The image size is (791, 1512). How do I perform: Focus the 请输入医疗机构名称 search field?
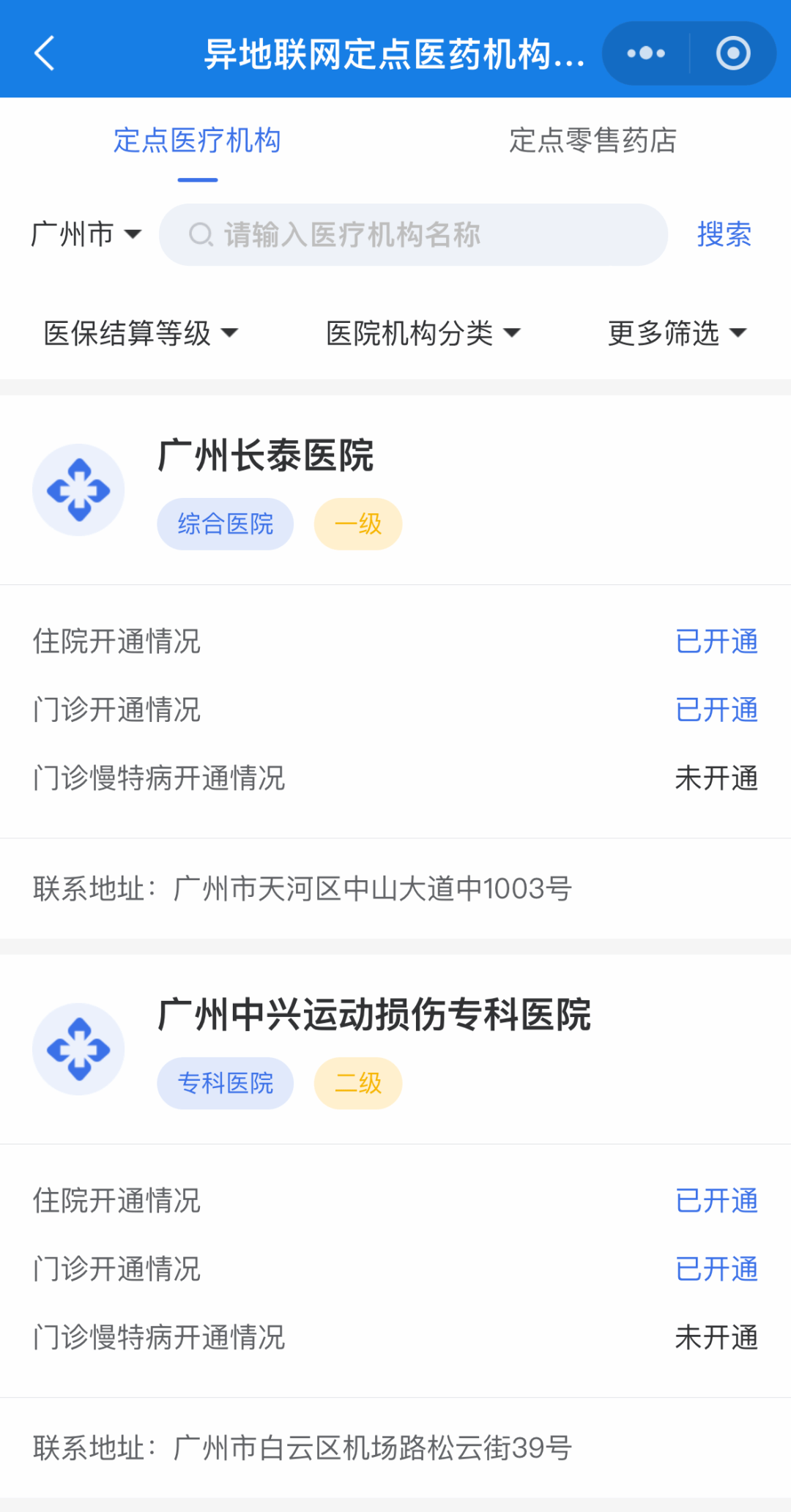point(413,235)
